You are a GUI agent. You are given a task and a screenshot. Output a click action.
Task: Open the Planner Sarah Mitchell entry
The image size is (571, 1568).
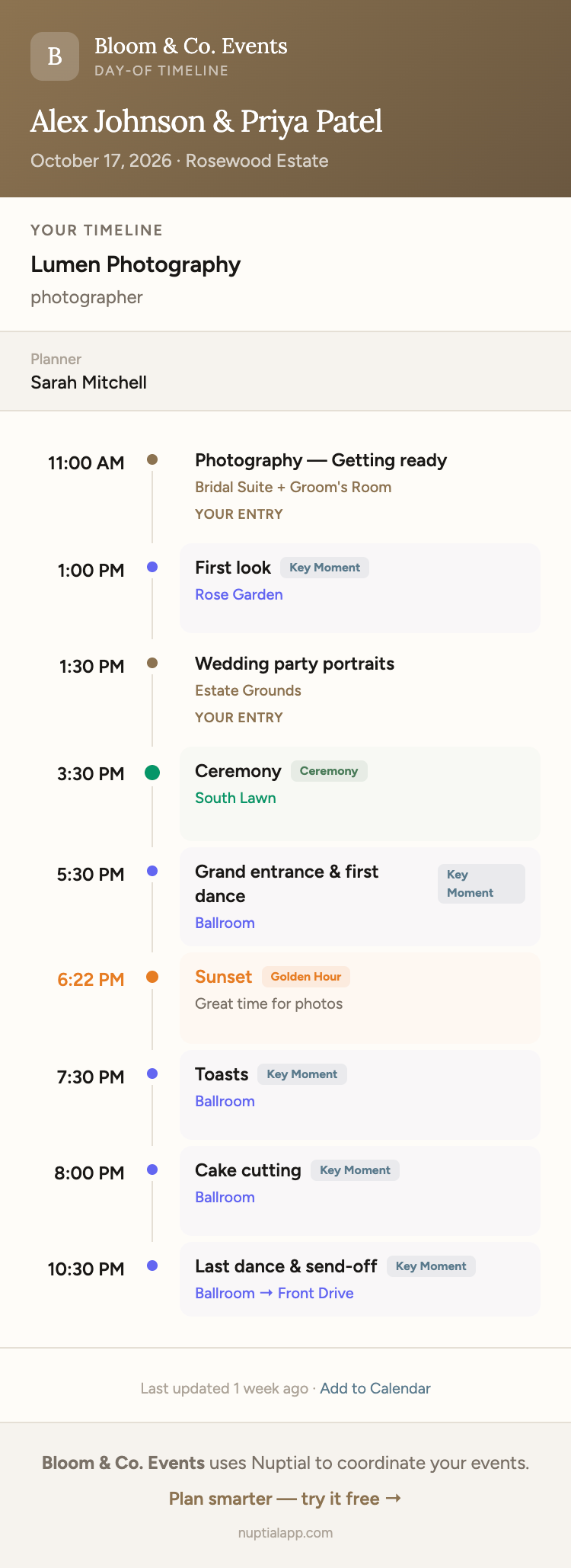[88, 382]
